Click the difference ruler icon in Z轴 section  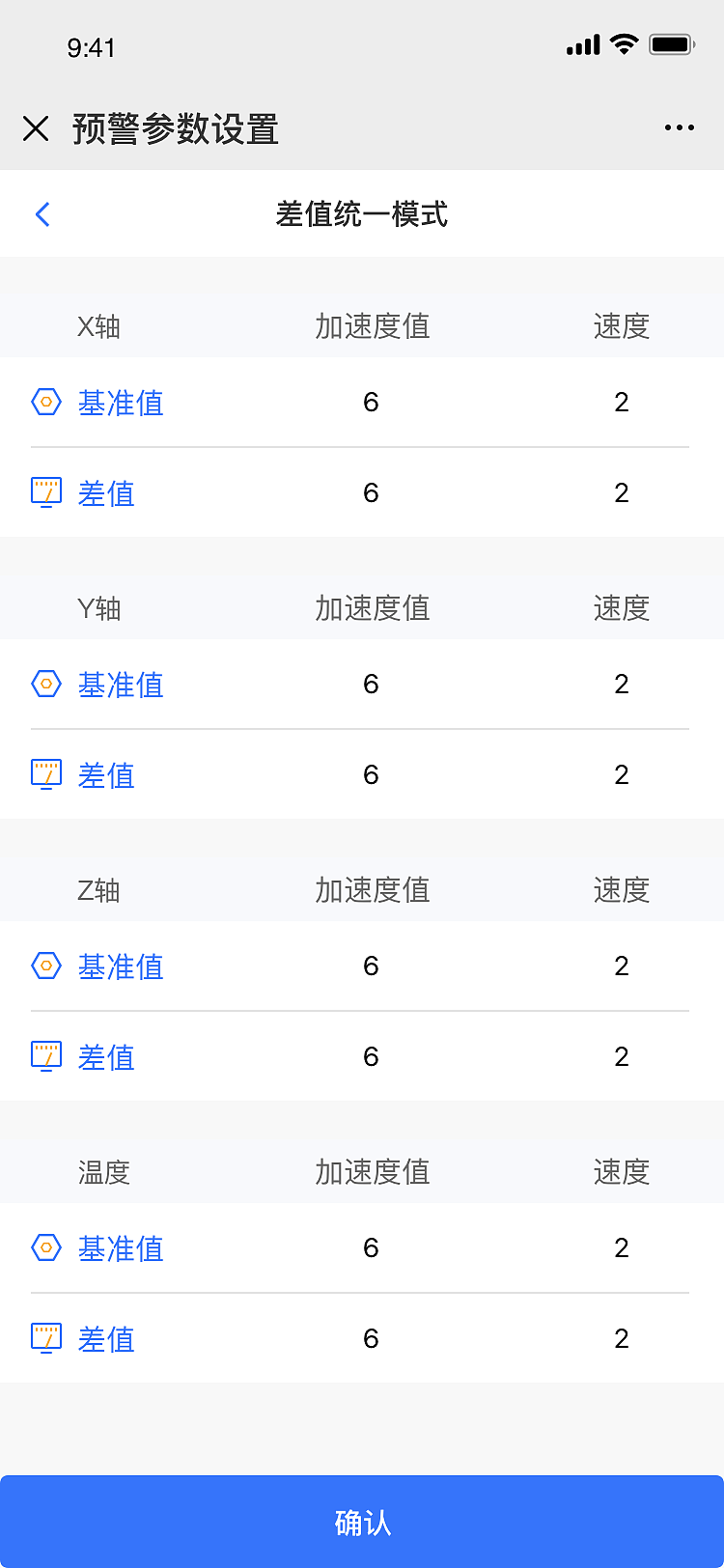pos(46,1056)
